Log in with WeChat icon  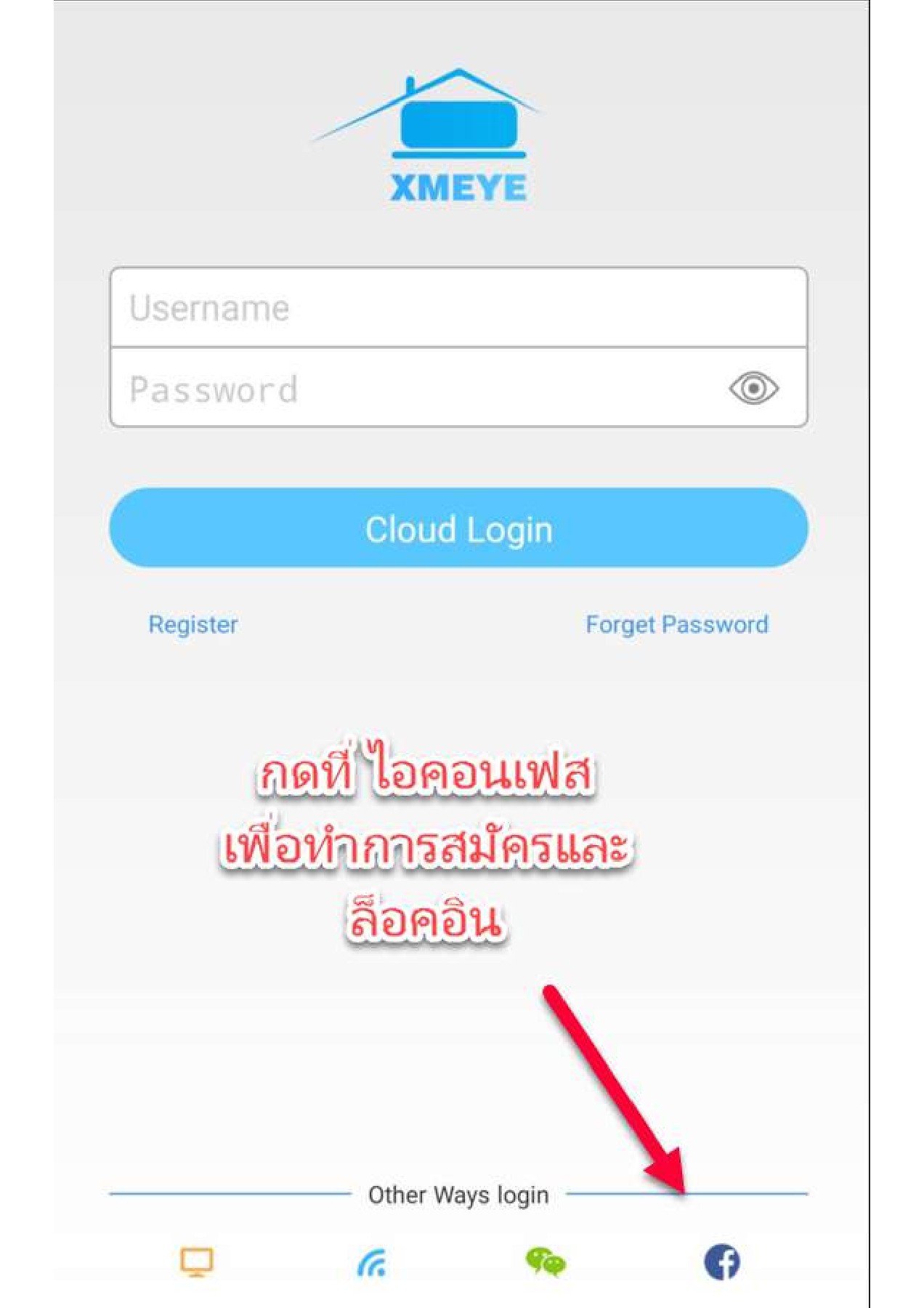pos(546,1262)
